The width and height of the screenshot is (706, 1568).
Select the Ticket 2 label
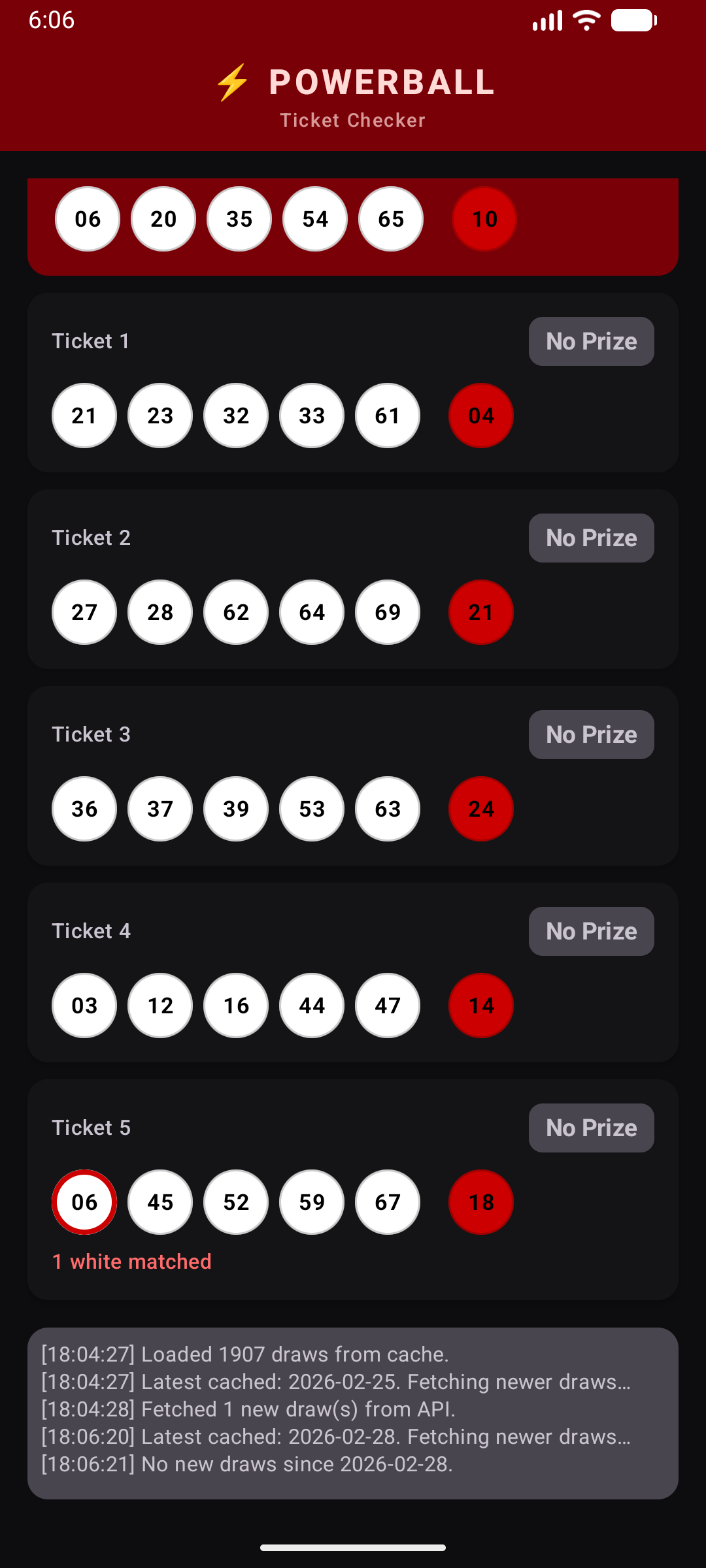92,537
